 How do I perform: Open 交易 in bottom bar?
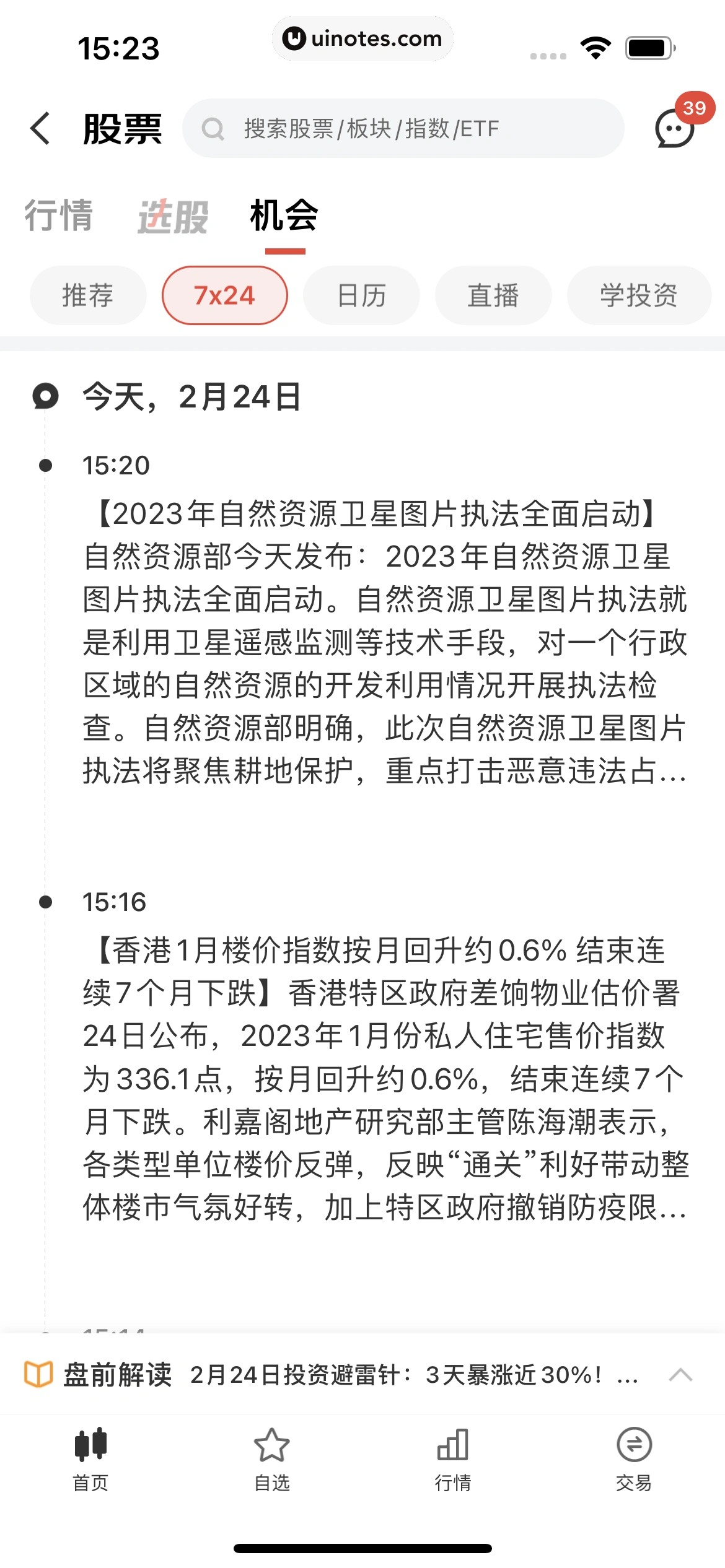coord(634,1458)
